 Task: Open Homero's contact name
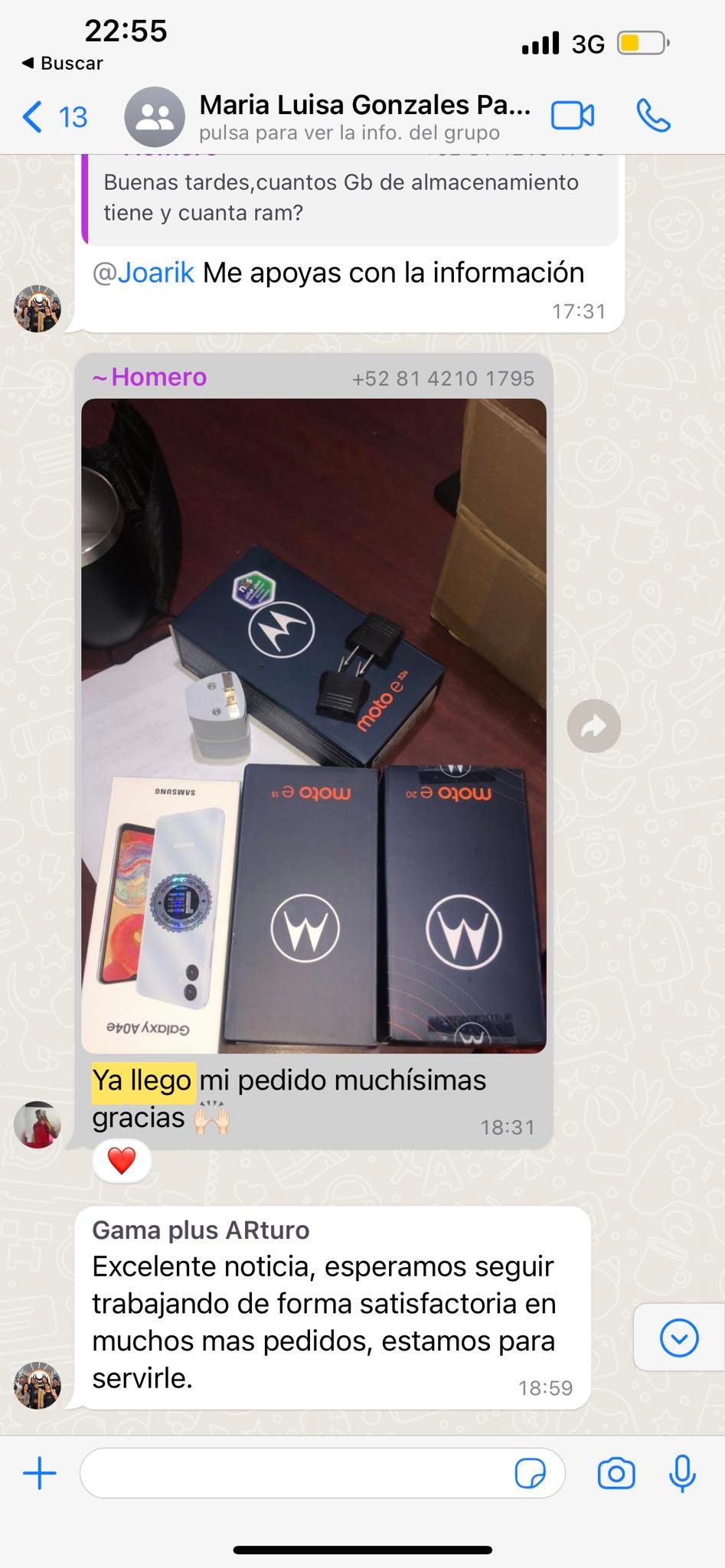(x=151, y=377)
